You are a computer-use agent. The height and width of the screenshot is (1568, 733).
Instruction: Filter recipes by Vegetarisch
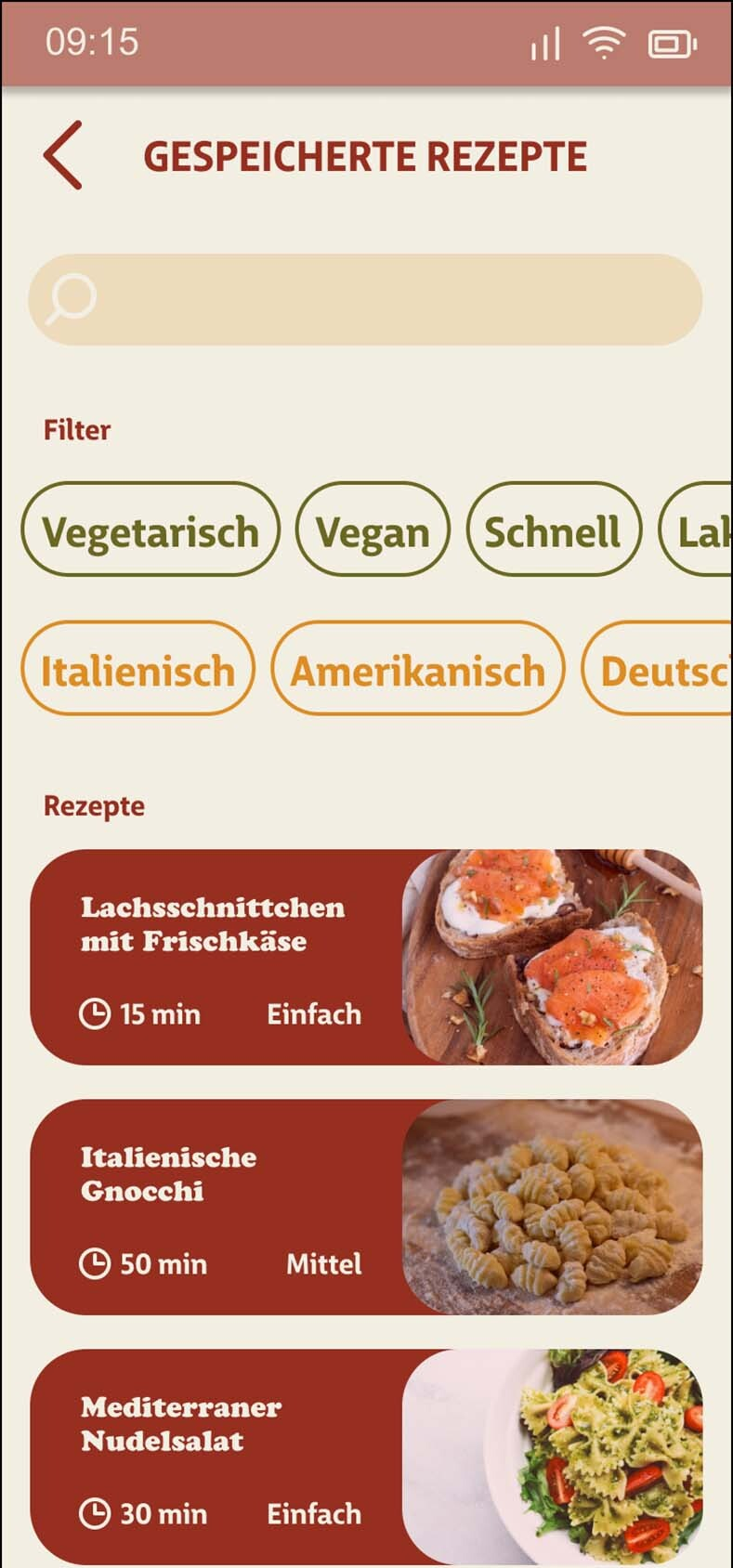151,529
